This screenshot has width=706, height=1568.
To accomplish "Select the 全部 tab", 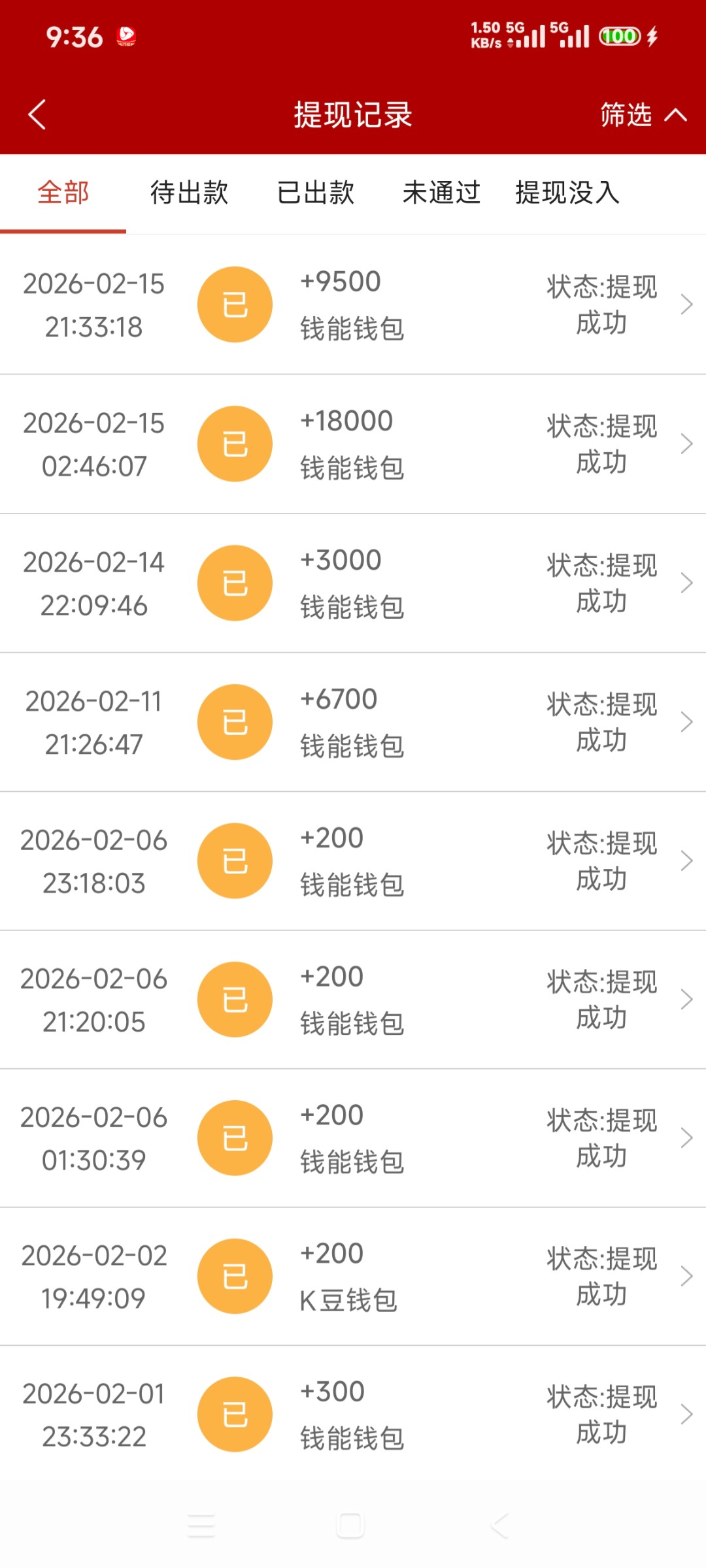I will point(63,193).
